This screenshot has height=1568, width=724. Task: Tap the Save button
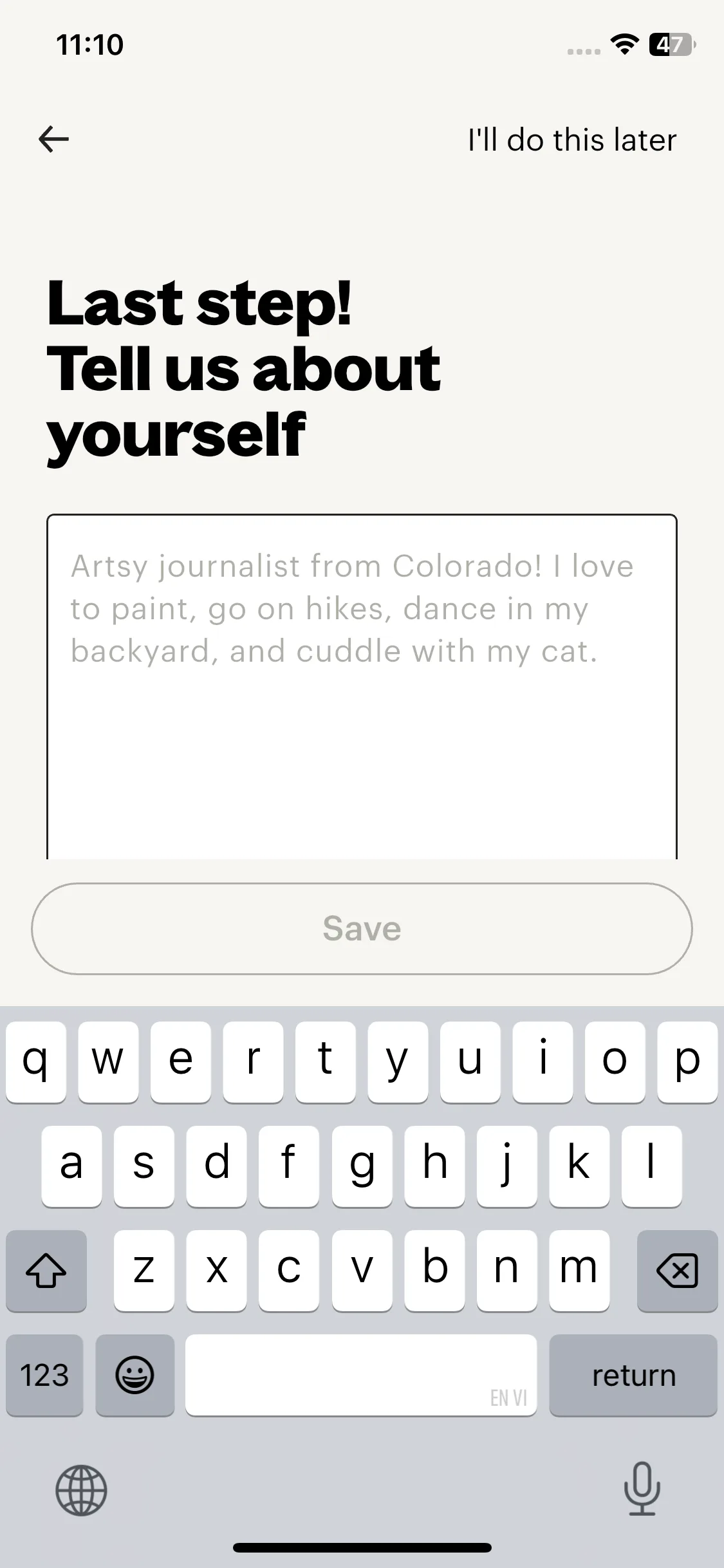click(x=362, y=928)
